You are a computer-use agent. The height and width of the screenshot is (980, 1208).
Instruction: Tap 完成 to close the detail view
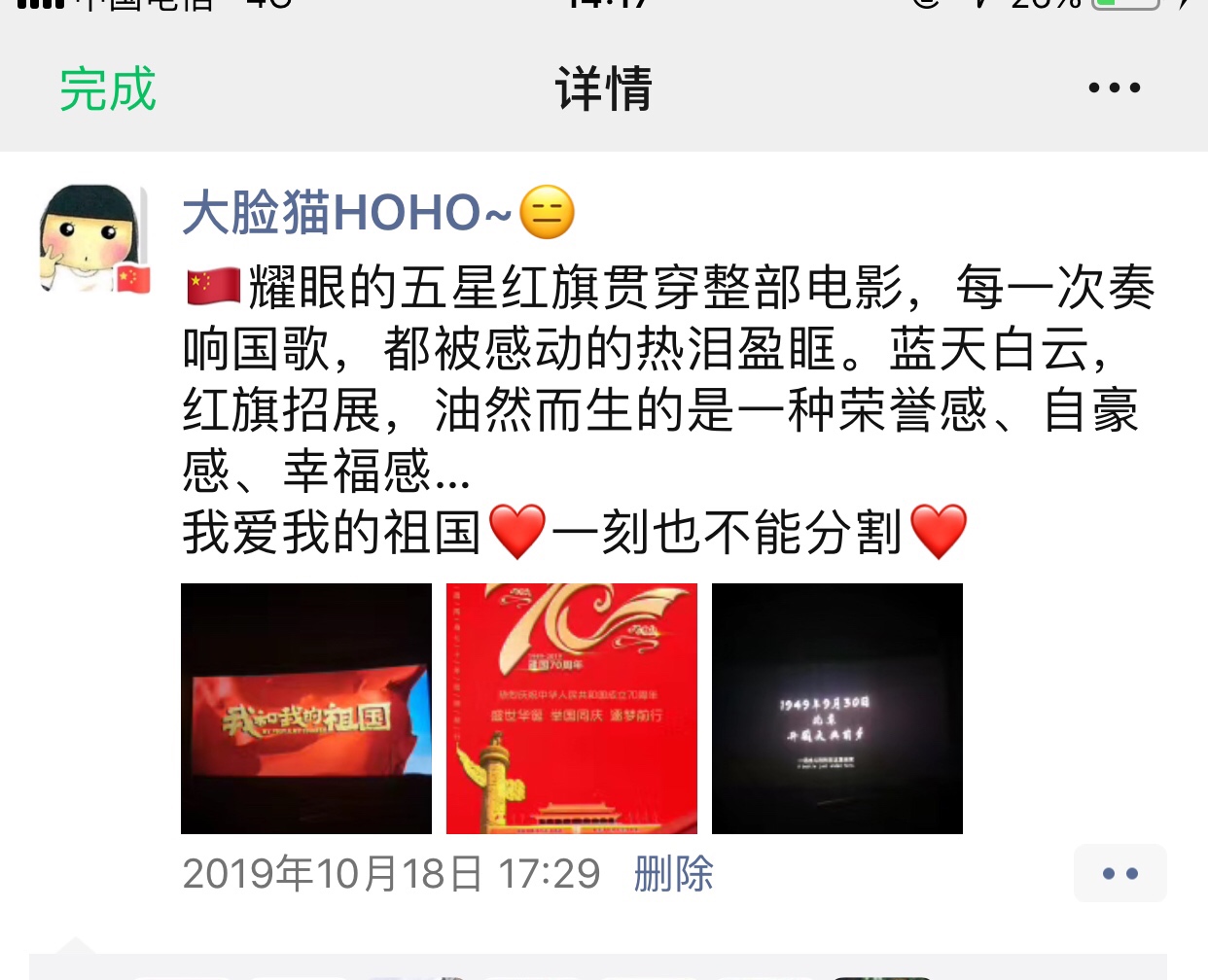click(107, 89)
